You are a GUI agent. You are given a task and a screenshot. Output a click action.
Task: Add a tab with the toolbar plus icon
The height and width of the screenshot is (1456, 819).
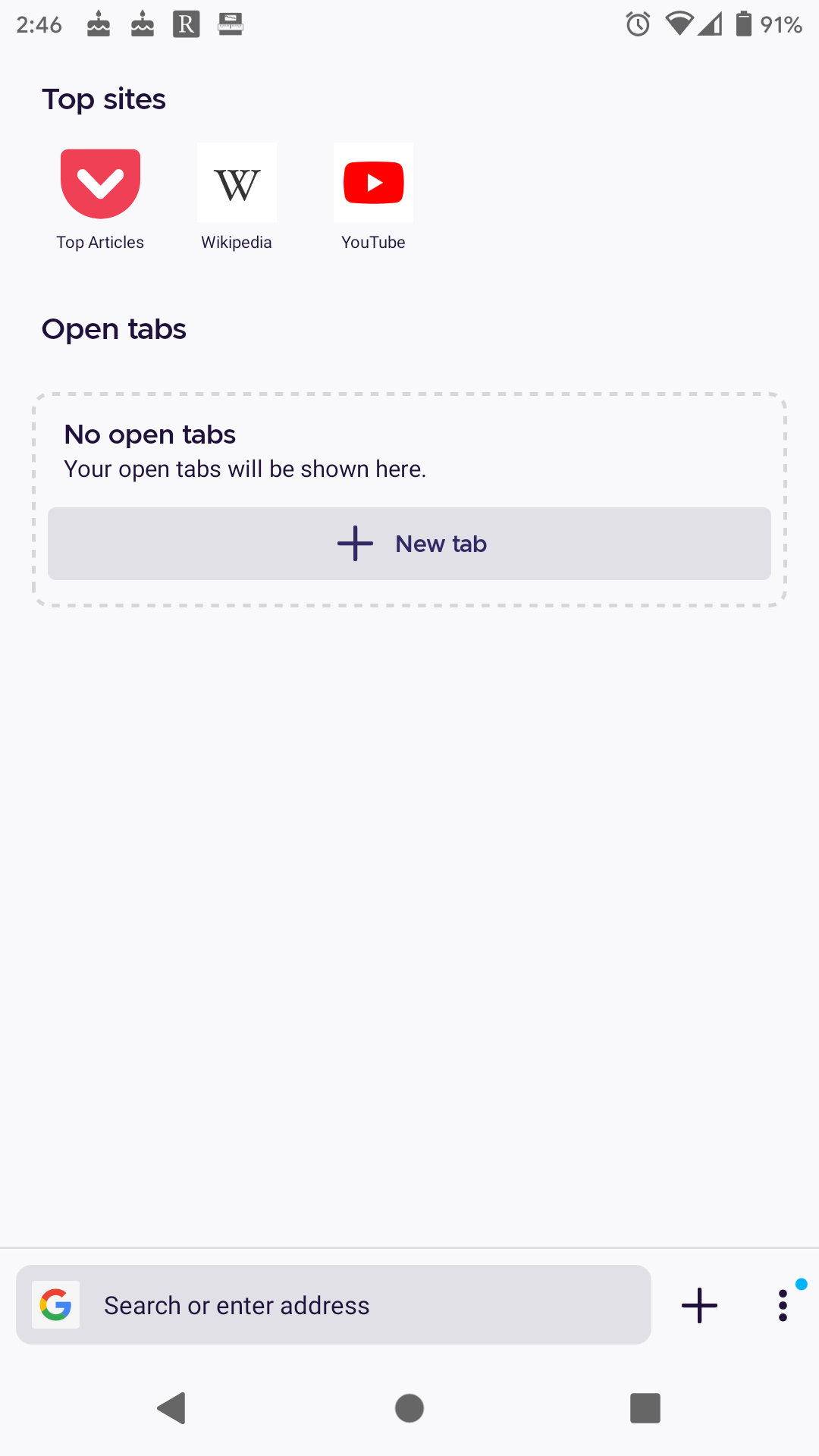tap(699, 1306)
